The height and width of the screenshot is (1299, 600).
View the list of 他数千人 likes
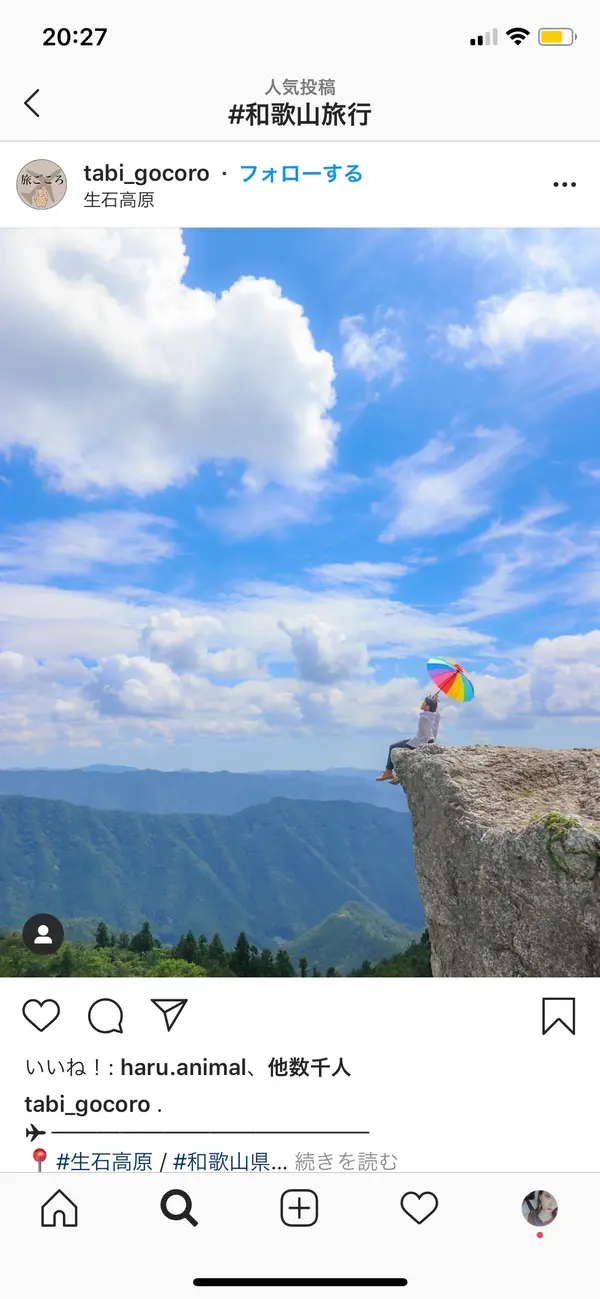(x=309, y=1067)
